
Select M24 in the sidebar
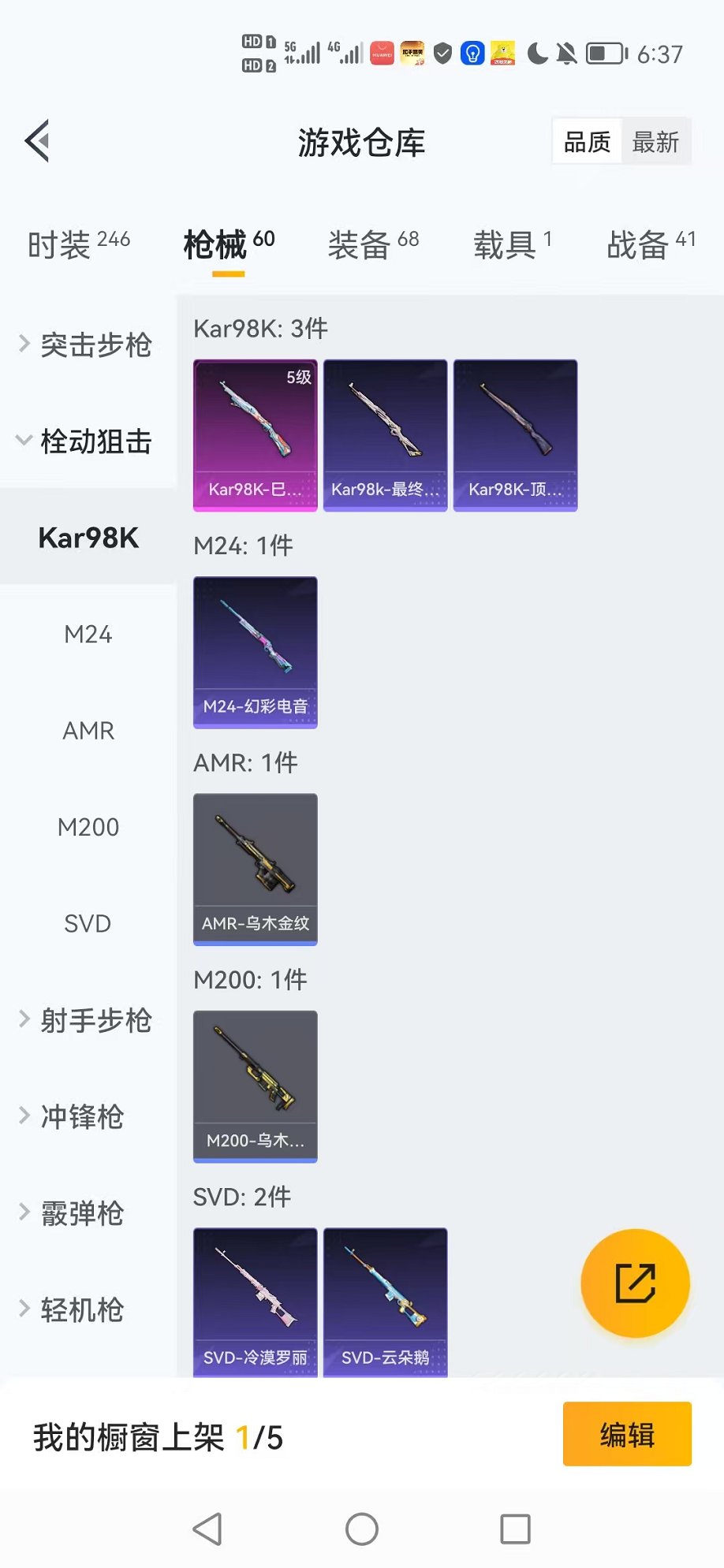coord(88,634)
